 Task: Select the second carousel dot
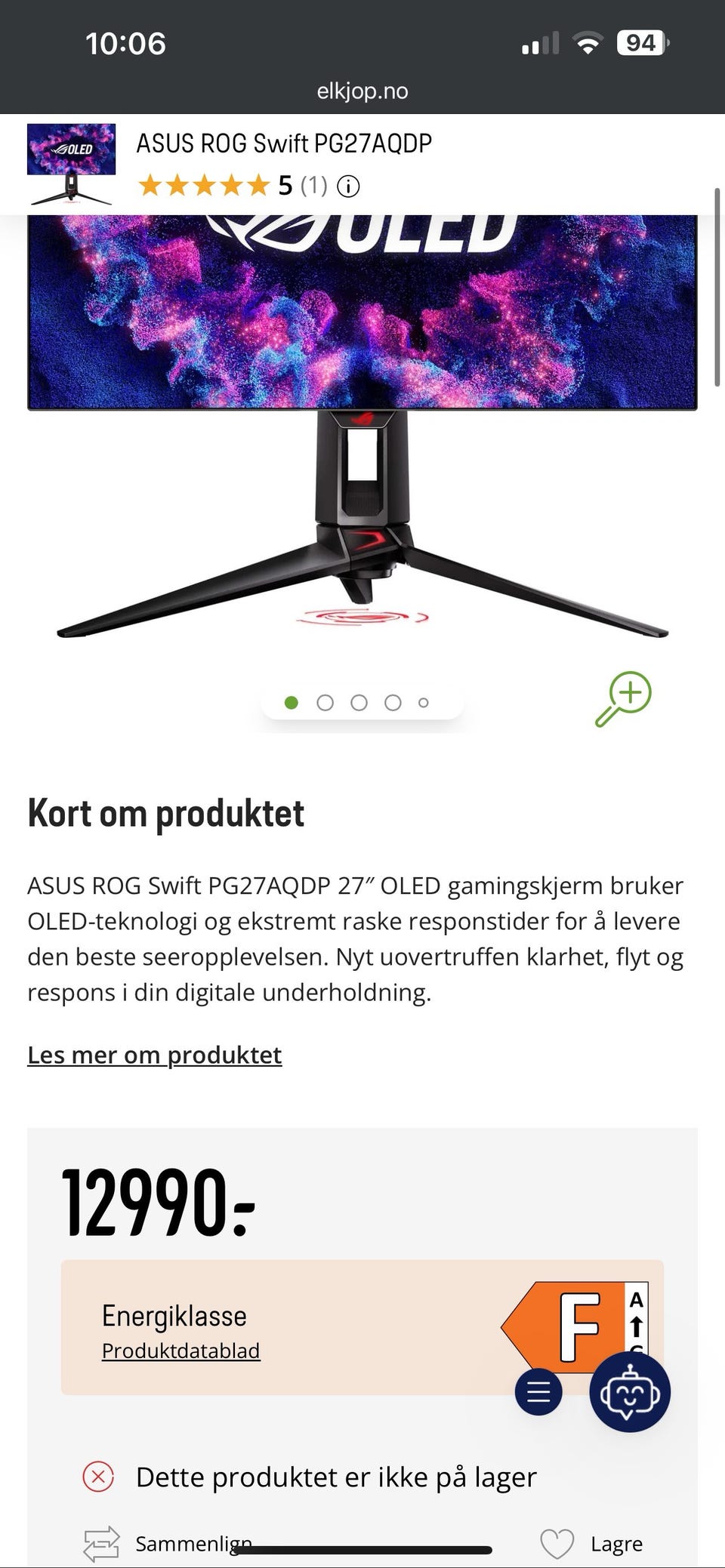[x=325, y=701]
